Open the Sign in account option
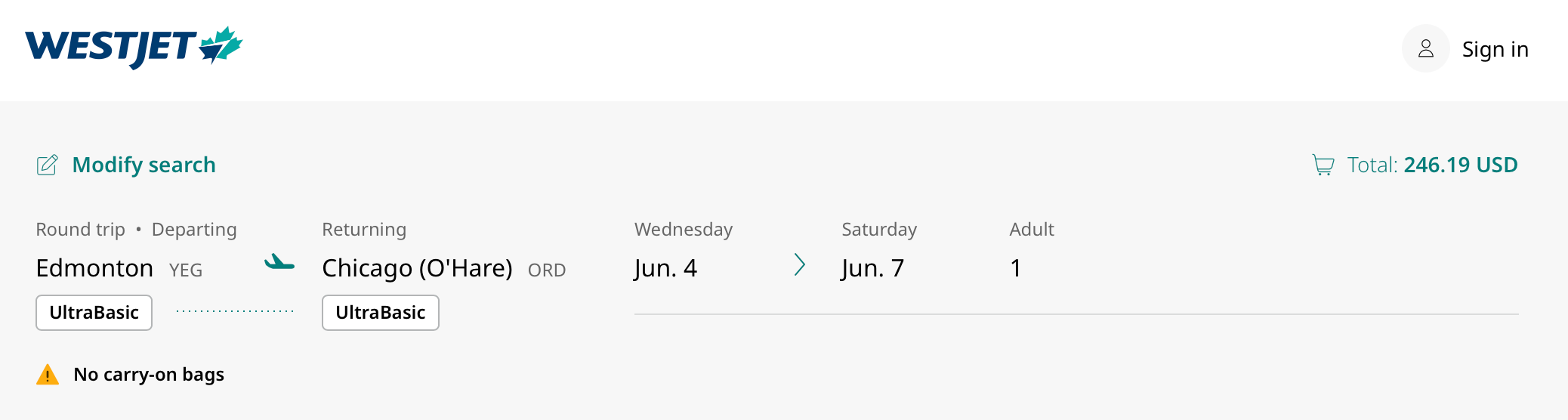This screenshot has width=1568, height=420. pyautogui.click(x=1466, y=49)
